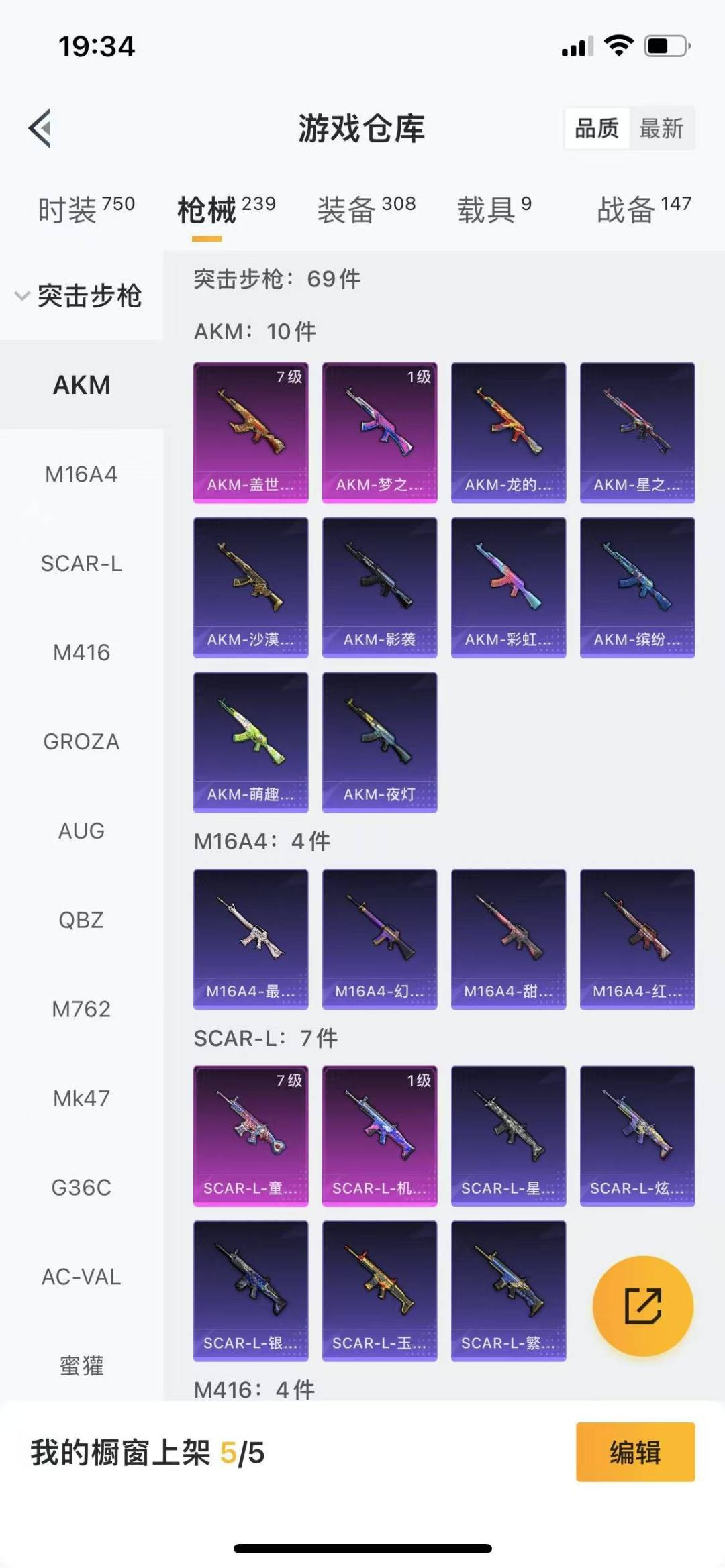Go back using the top-left arrow
The width and height of the screenshot is (725, 1568).
click(40, 127)
